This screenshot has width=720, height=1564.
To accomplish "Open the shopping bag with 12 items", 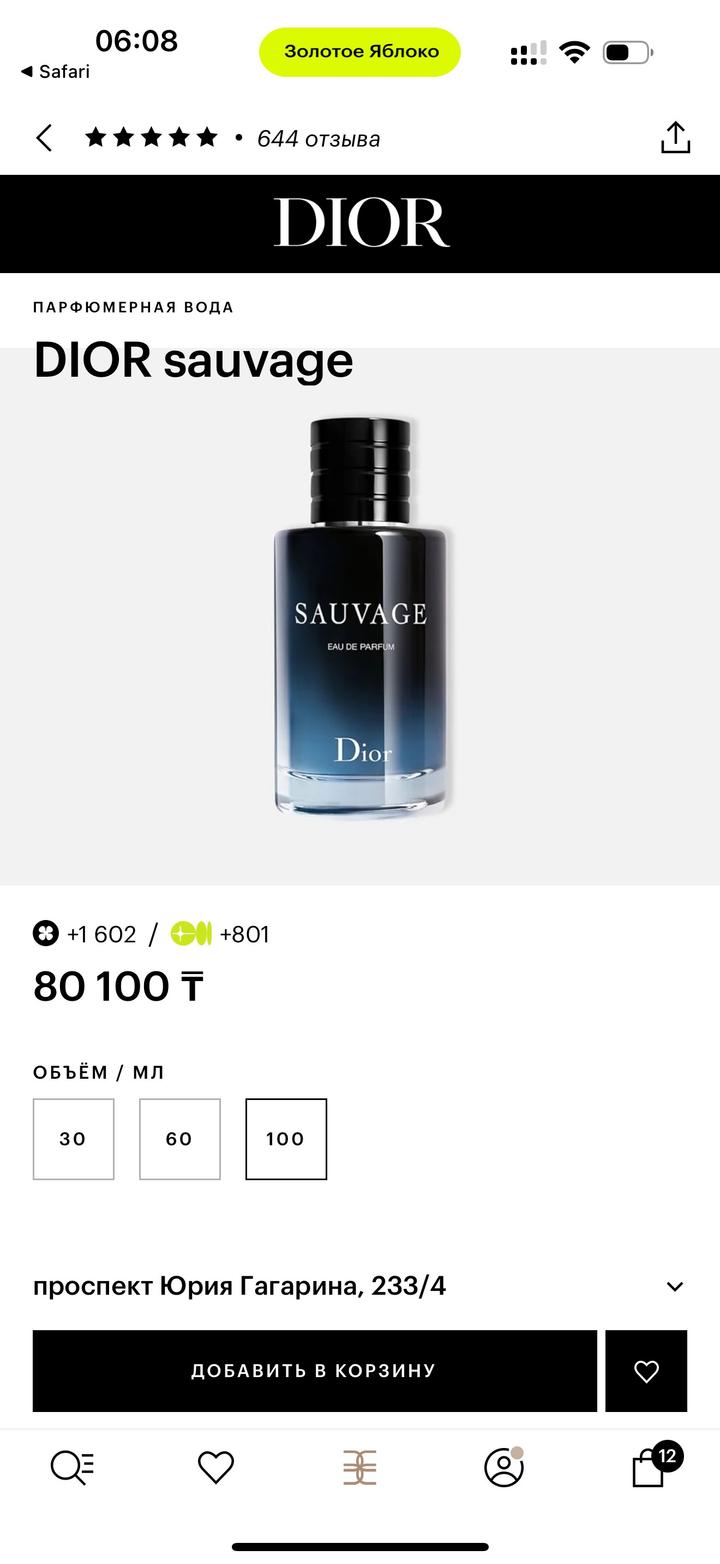I will (x=650, y=1467).
